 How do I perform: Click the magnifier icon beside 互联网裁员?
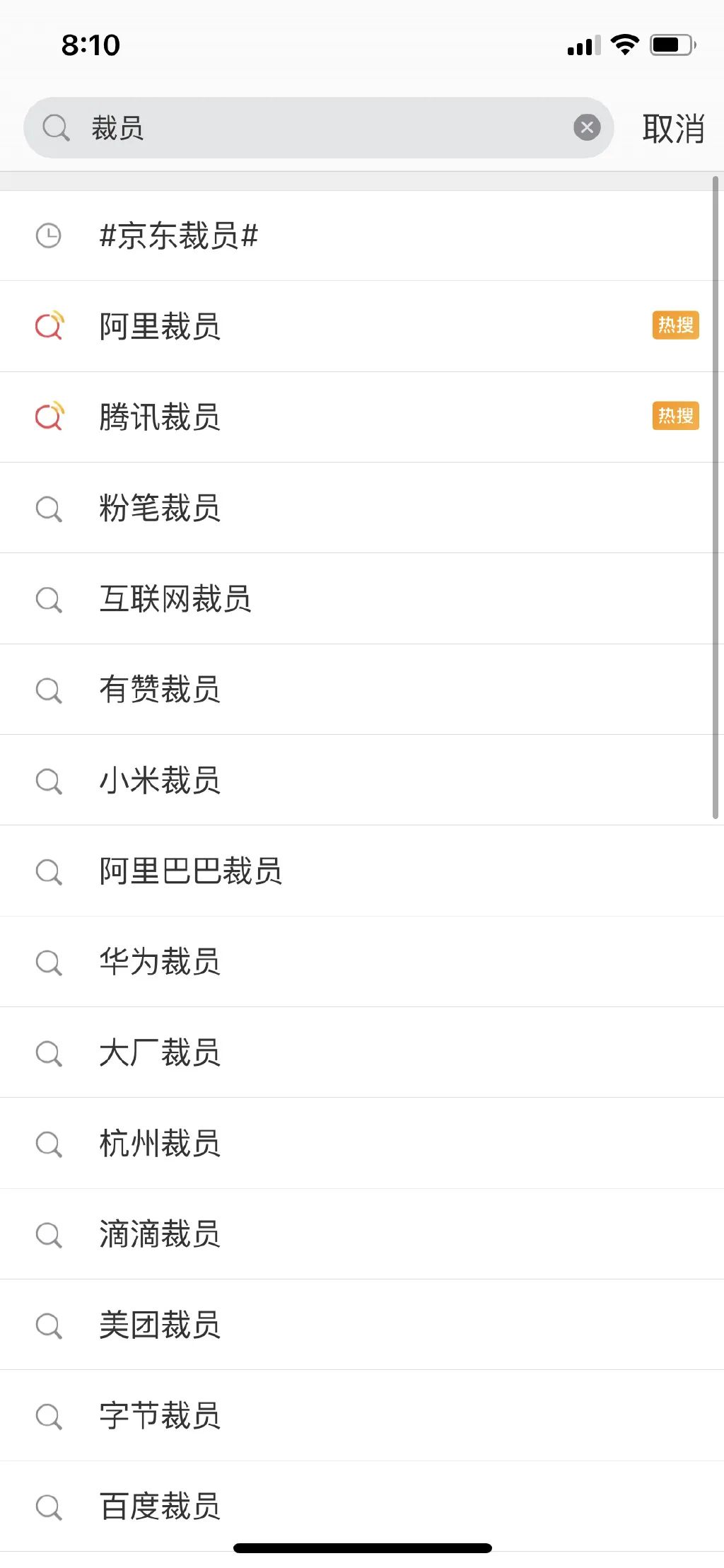click(x=49, y=598)
